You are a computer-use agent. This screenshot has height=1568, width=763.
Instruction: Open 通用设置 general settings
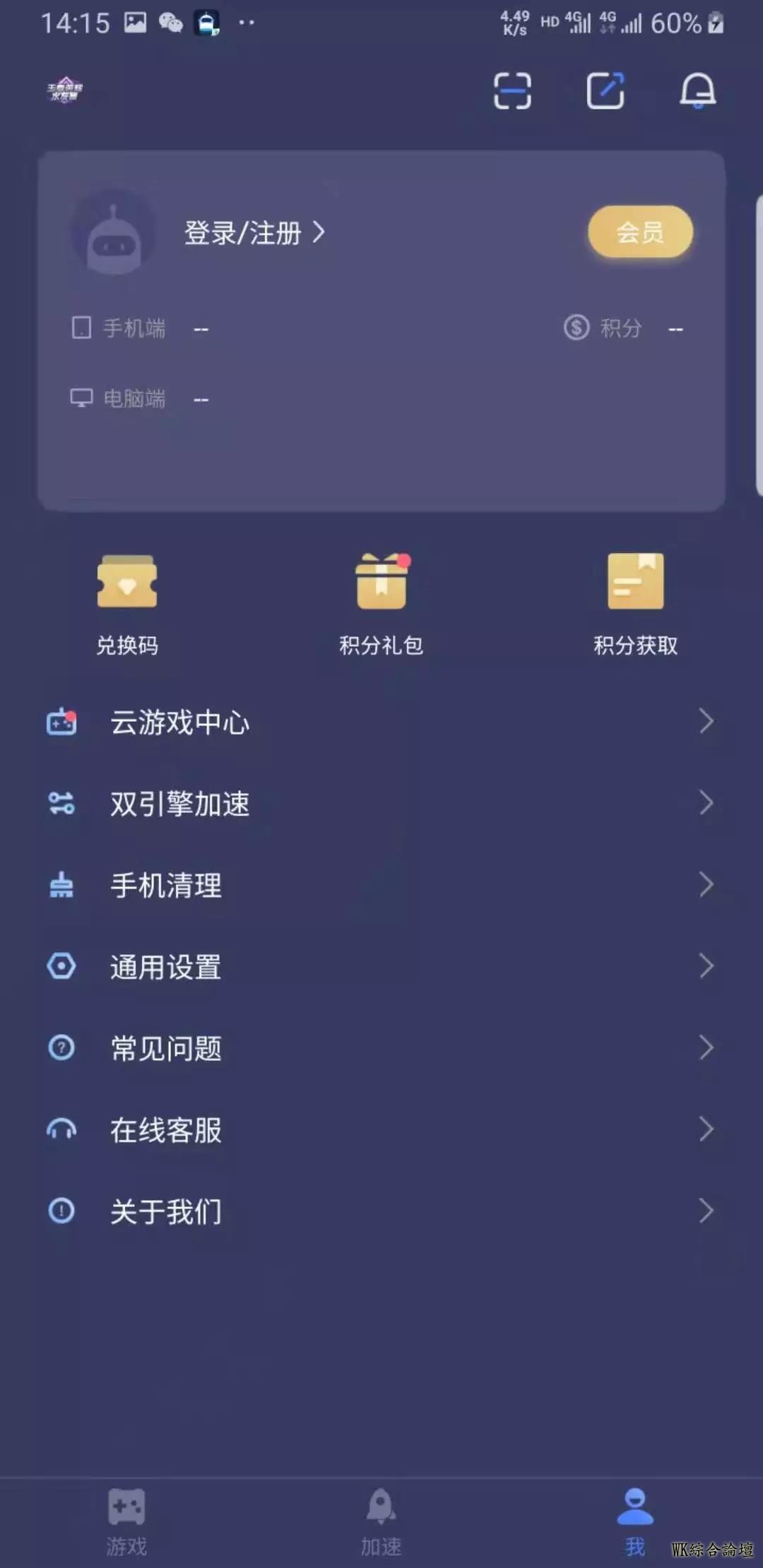click(x=381, y=966)
